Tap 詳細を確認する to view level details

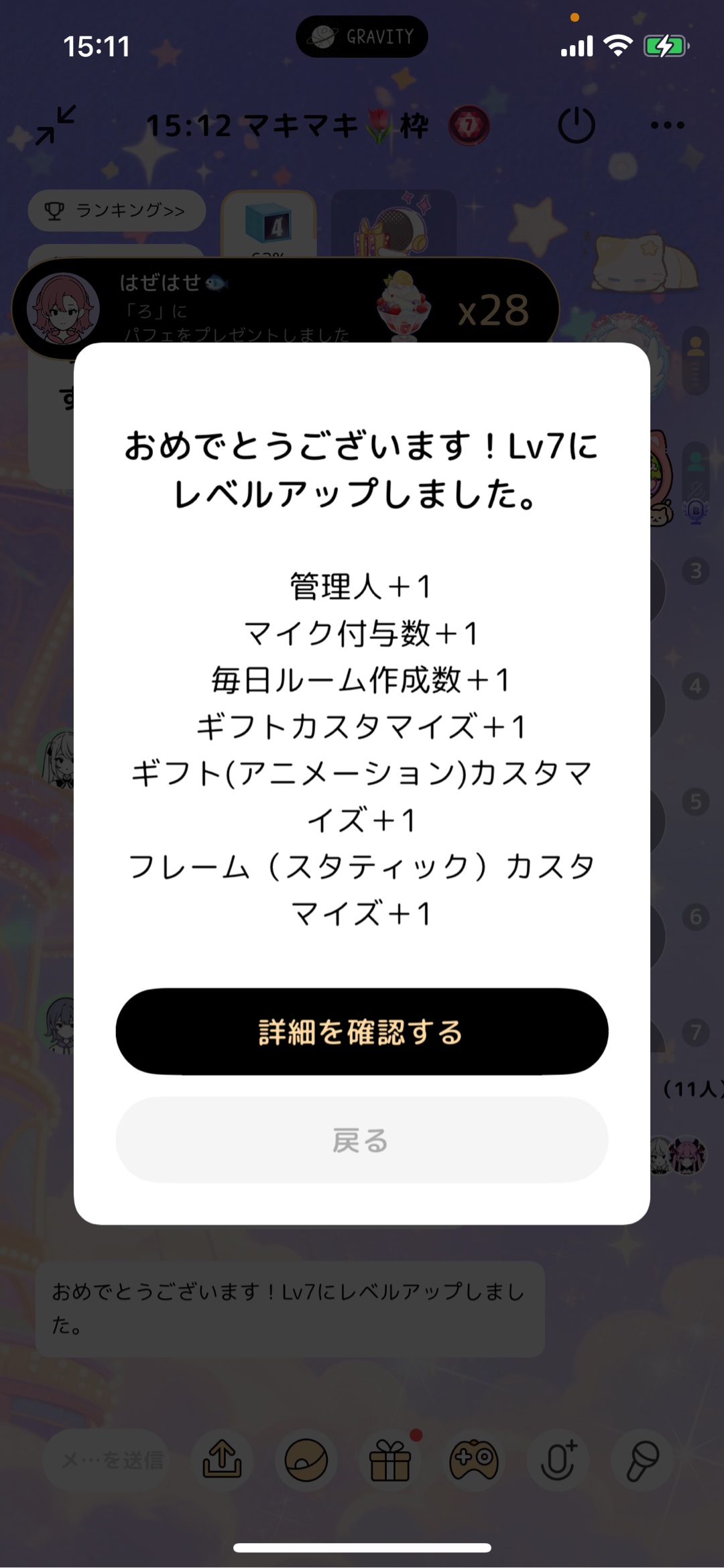click(x=361, y=1031)
